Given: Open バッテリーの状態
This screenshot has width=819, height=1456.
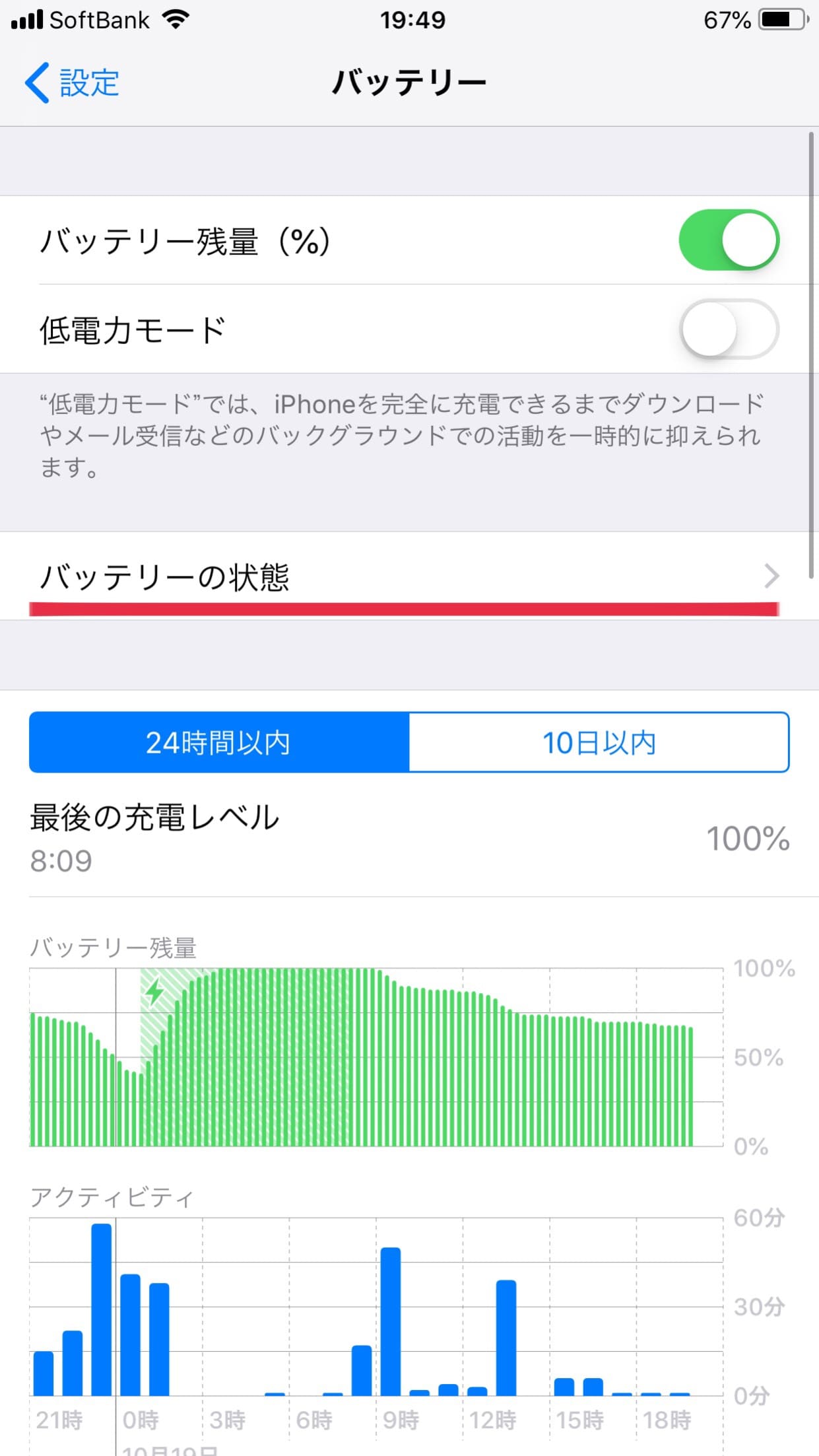Looking at the screenshot, I should [409, 576].
